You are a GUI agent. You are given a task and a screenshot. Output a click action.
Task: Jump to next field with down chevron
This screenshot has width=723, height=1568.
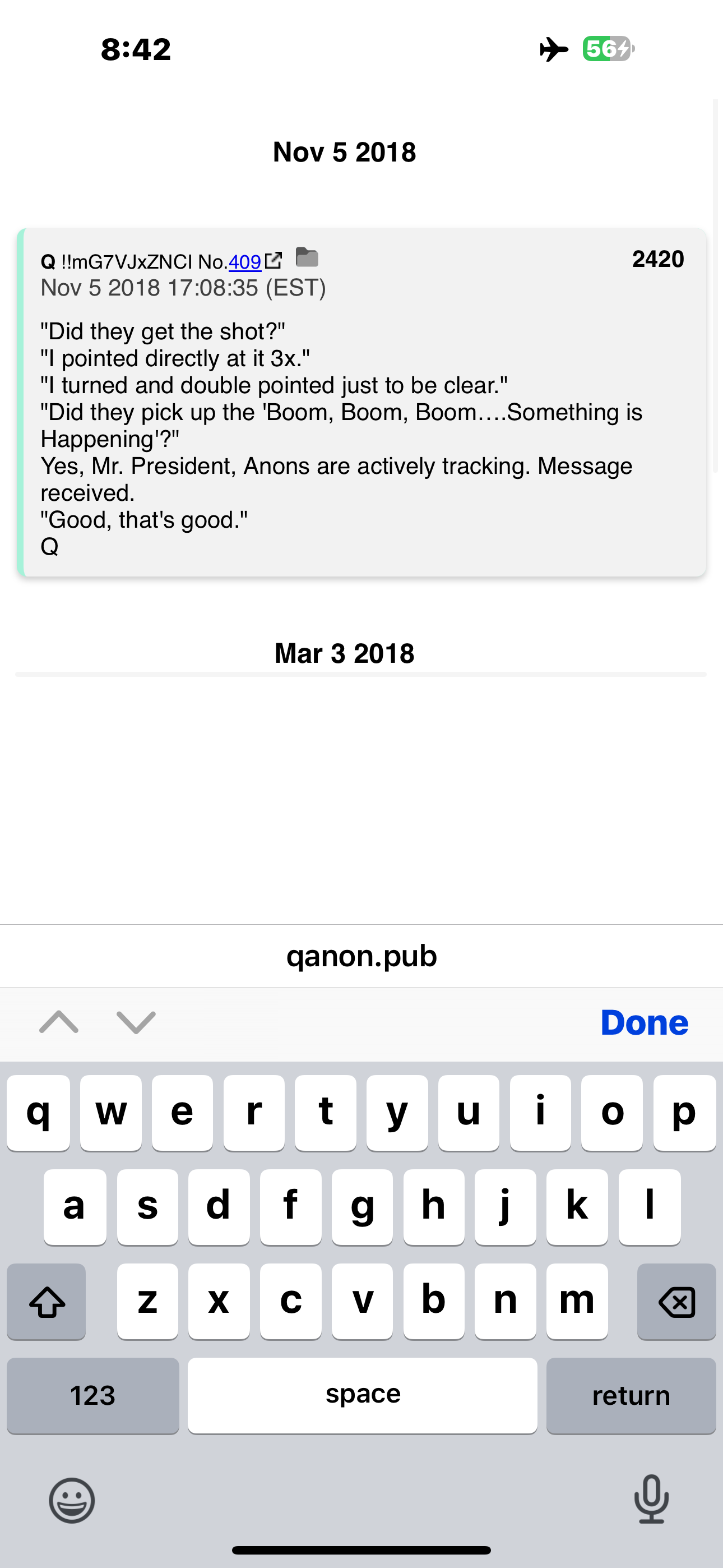tap(136, 1022)
